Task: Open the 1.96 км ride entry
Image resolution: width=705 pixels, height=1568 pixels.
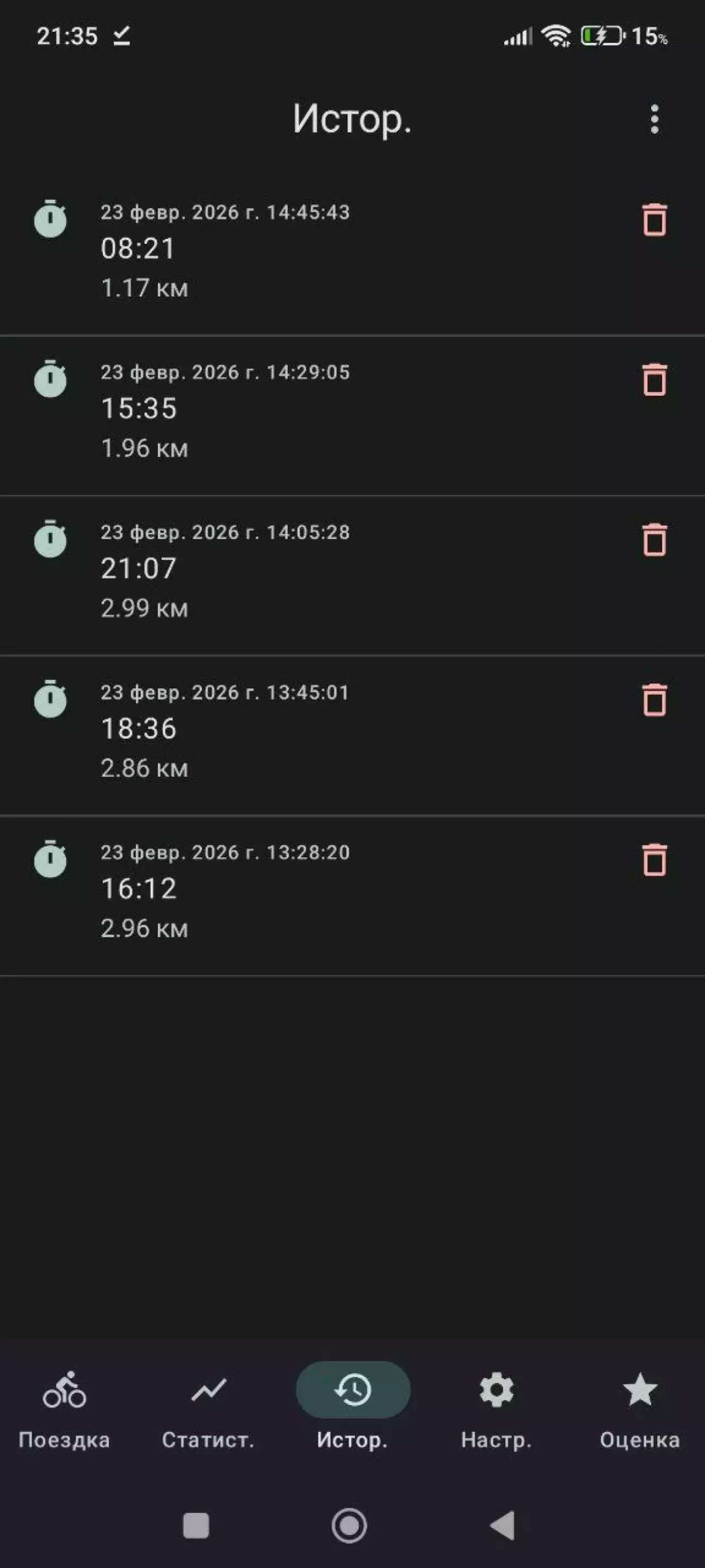Action: click(304, 411)
